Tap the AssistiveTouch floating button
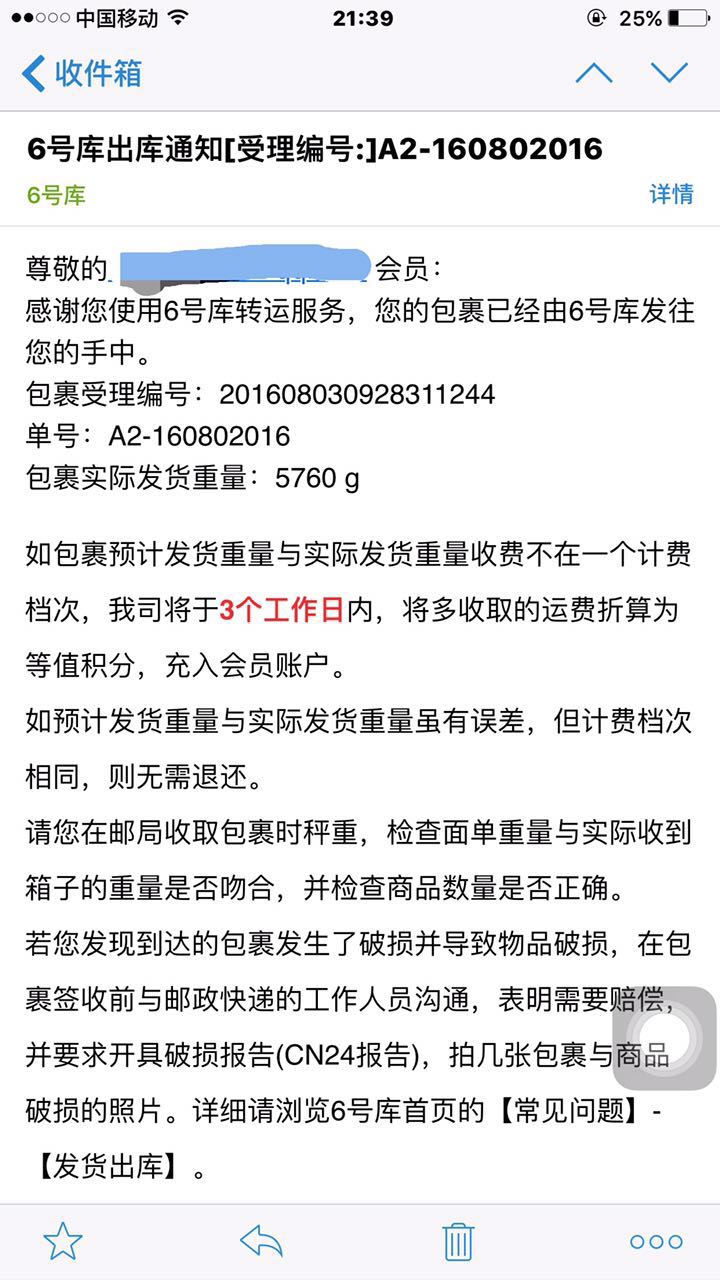Viewport: 720px width, 1280px height. (x=664, y=1038)
